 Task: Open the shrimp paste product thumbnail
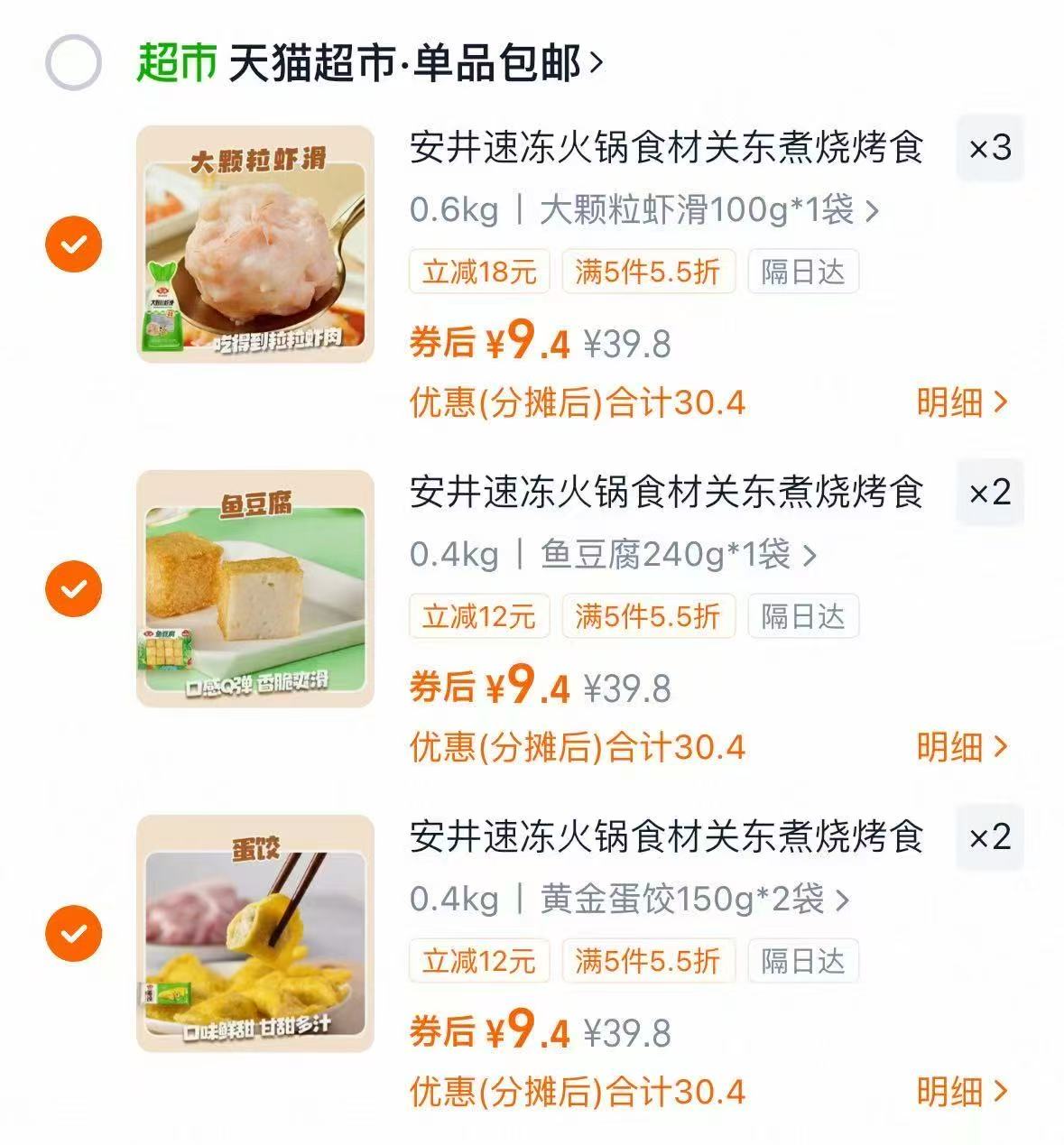tap(254, 244)
